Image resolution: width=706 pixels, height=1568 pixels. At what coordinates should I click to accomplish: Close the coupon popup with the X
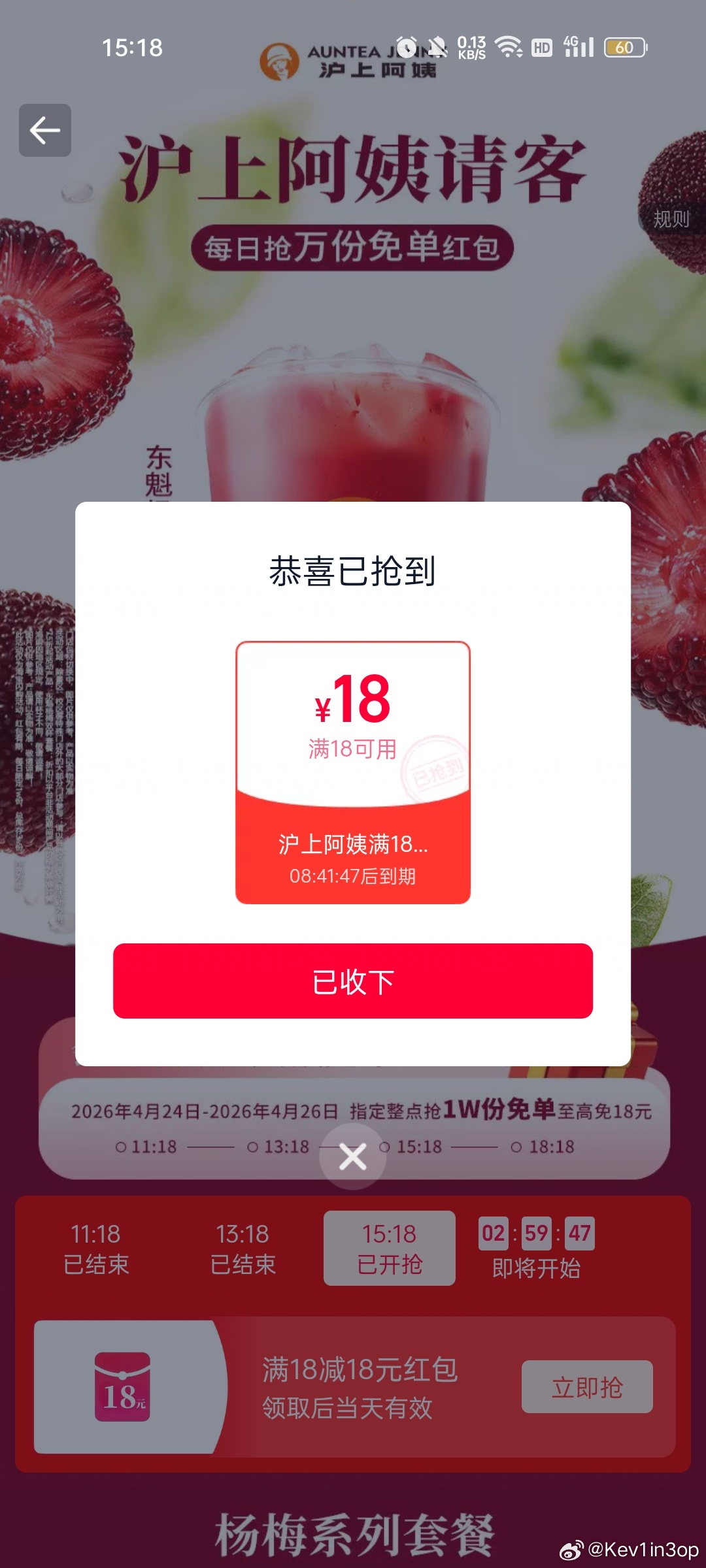(353, 1157)
